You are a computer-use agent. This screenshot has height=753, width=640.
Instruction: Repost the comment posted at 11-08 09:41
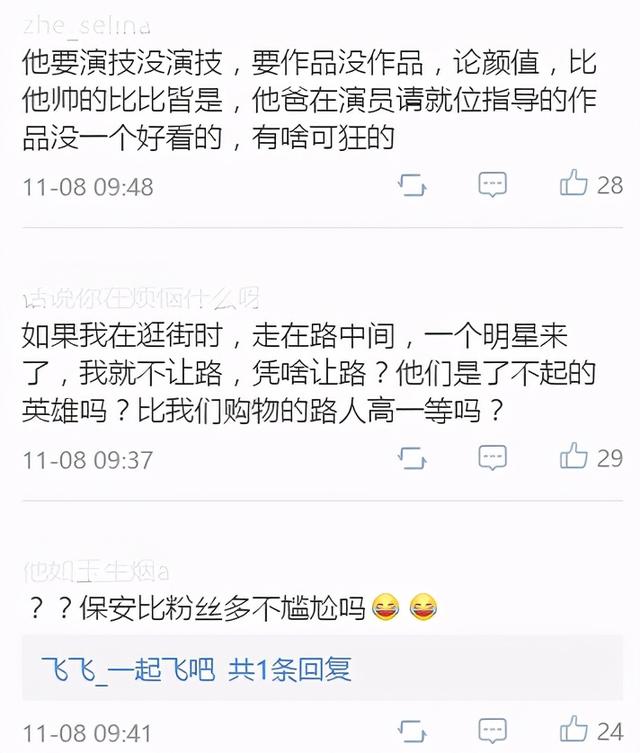[411, 729]
